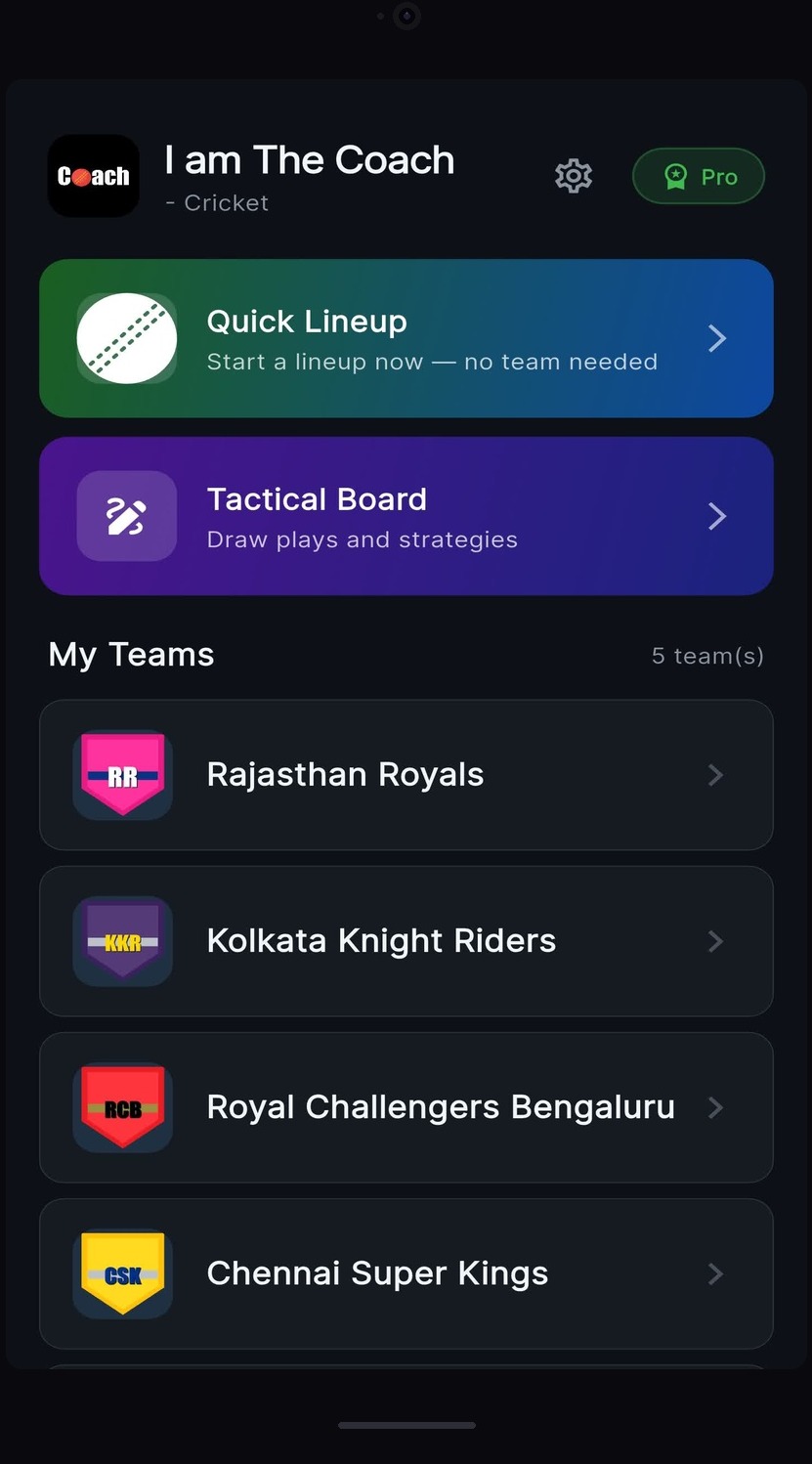
Task: Open the Tactical Board
Action: tap(406, 516)
